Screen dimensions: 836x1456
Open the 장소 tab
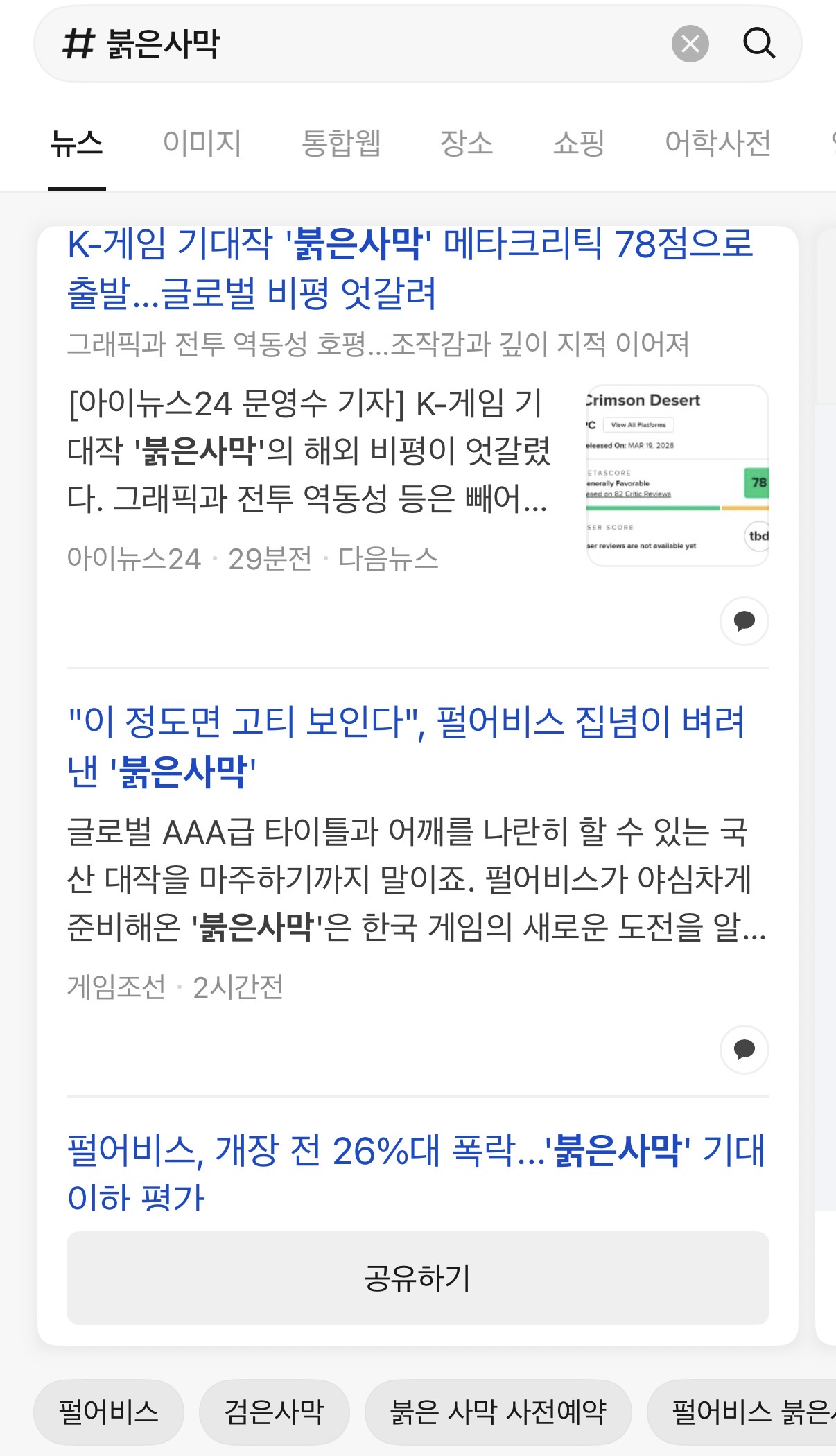(x=467, y=143)
